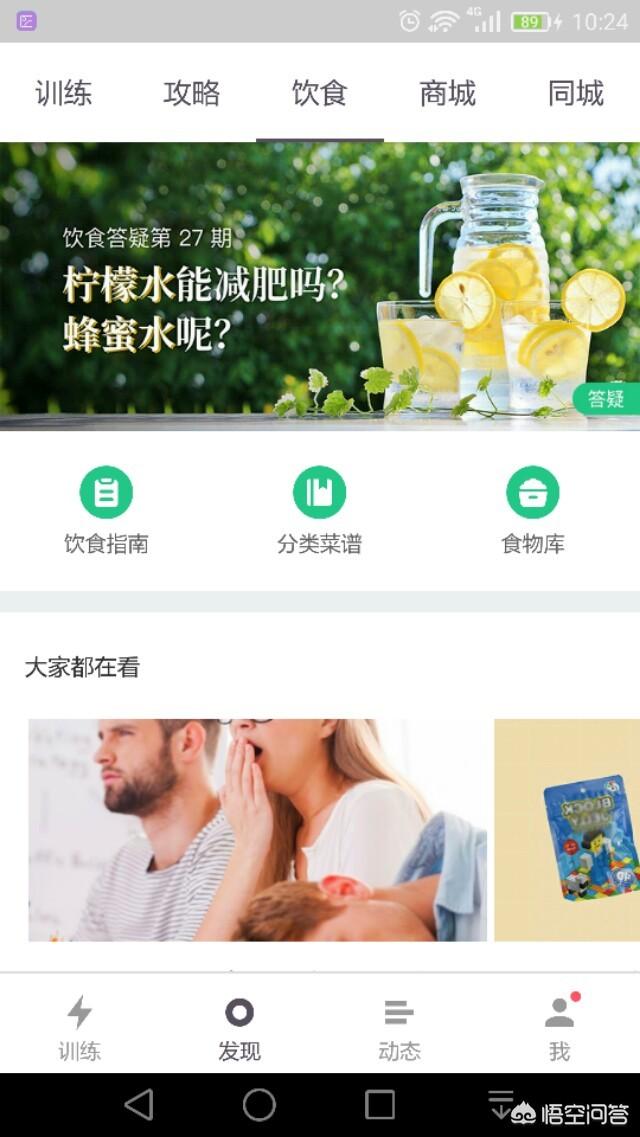Switch to the 训练 top tab
This screenshot has height=1137, width=640.
point(64,94)
